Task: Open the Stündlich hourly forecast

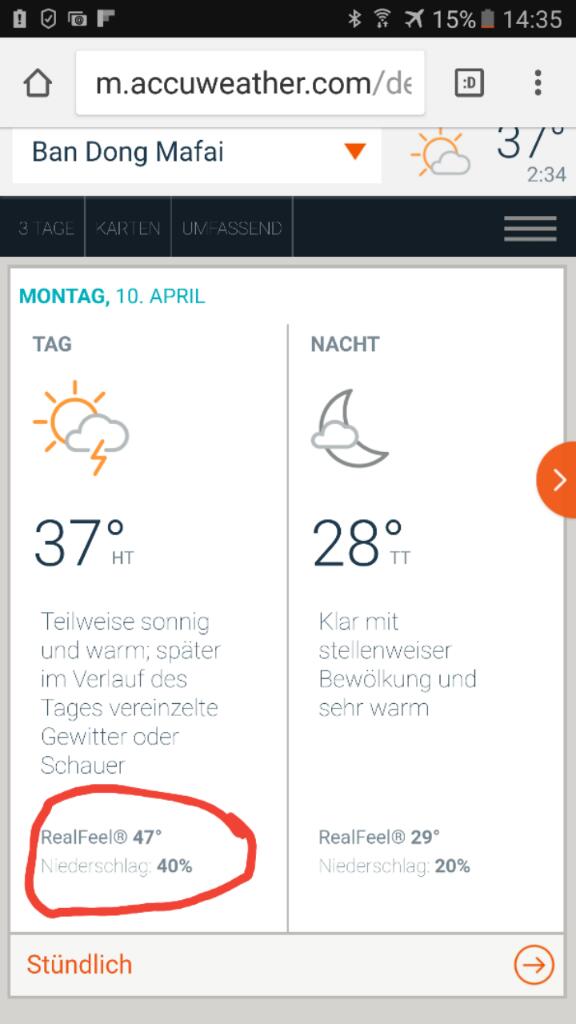Action: pyautogui.click(x=287, y=965)
